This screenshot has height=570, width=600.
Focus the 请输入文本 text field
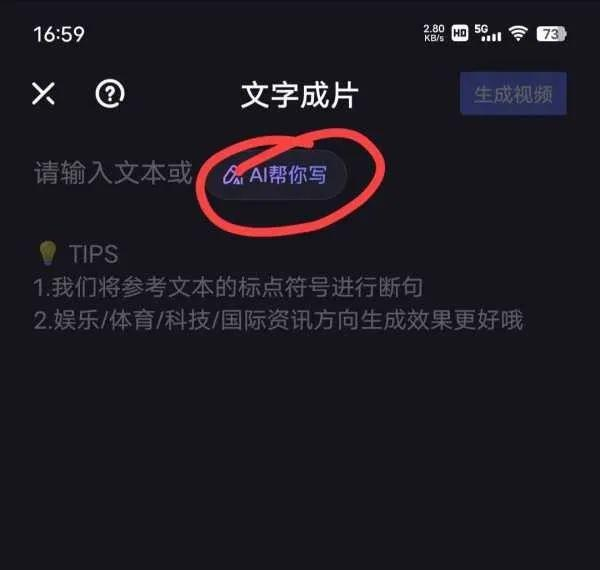[112, 174]
